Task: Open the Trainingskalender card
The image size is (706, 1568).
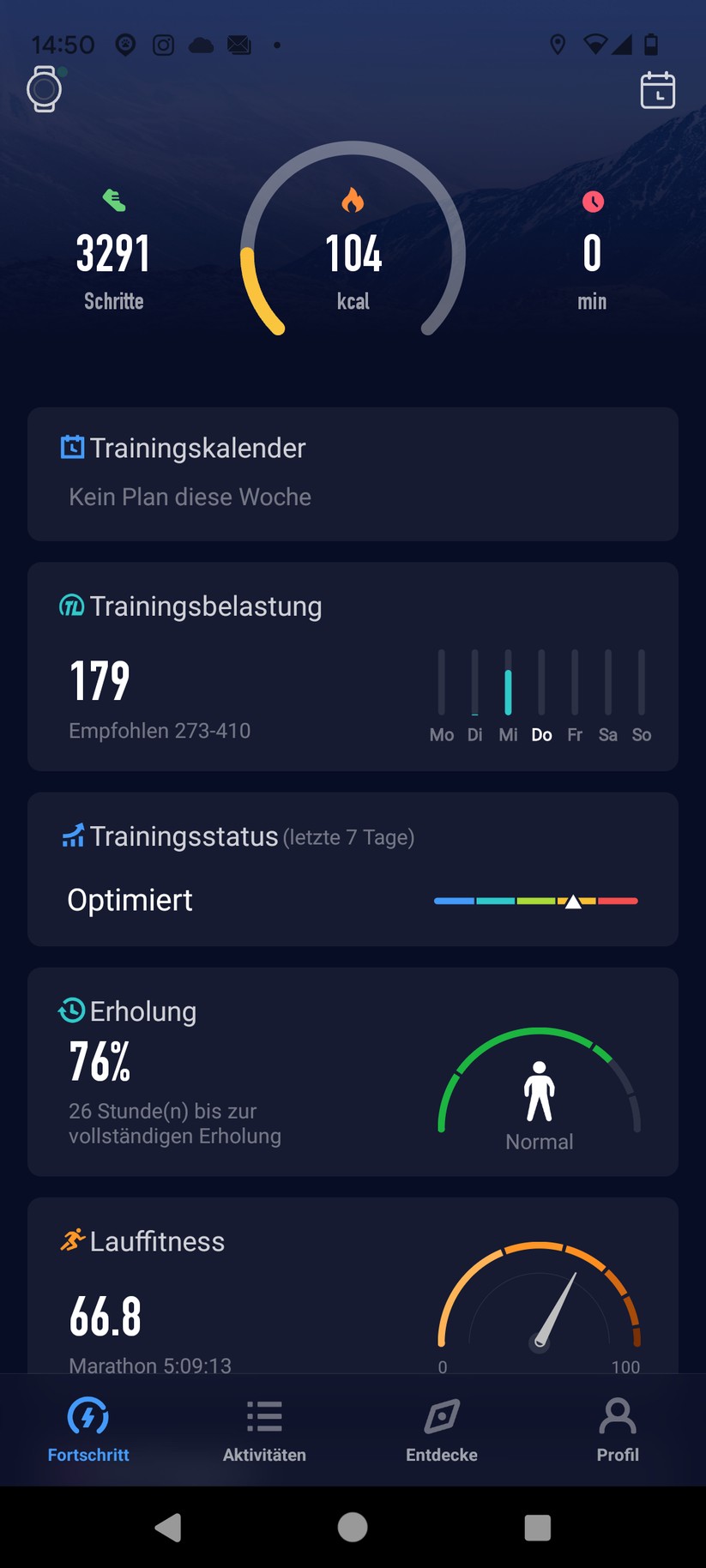Action: [x=353, y=473]
